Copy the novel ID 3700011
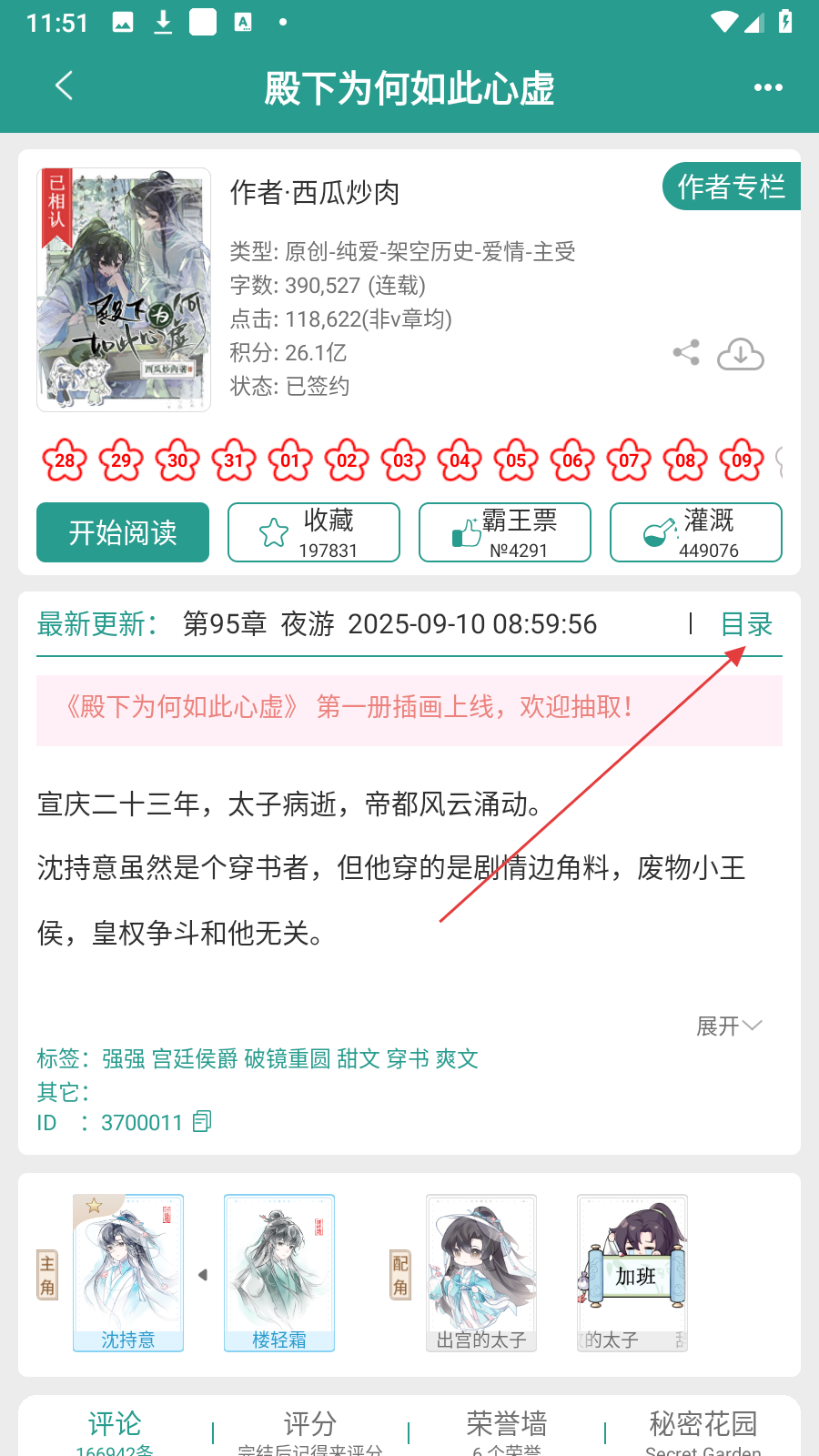Screen dimensions: 819x1456 tap(202, 1121)
